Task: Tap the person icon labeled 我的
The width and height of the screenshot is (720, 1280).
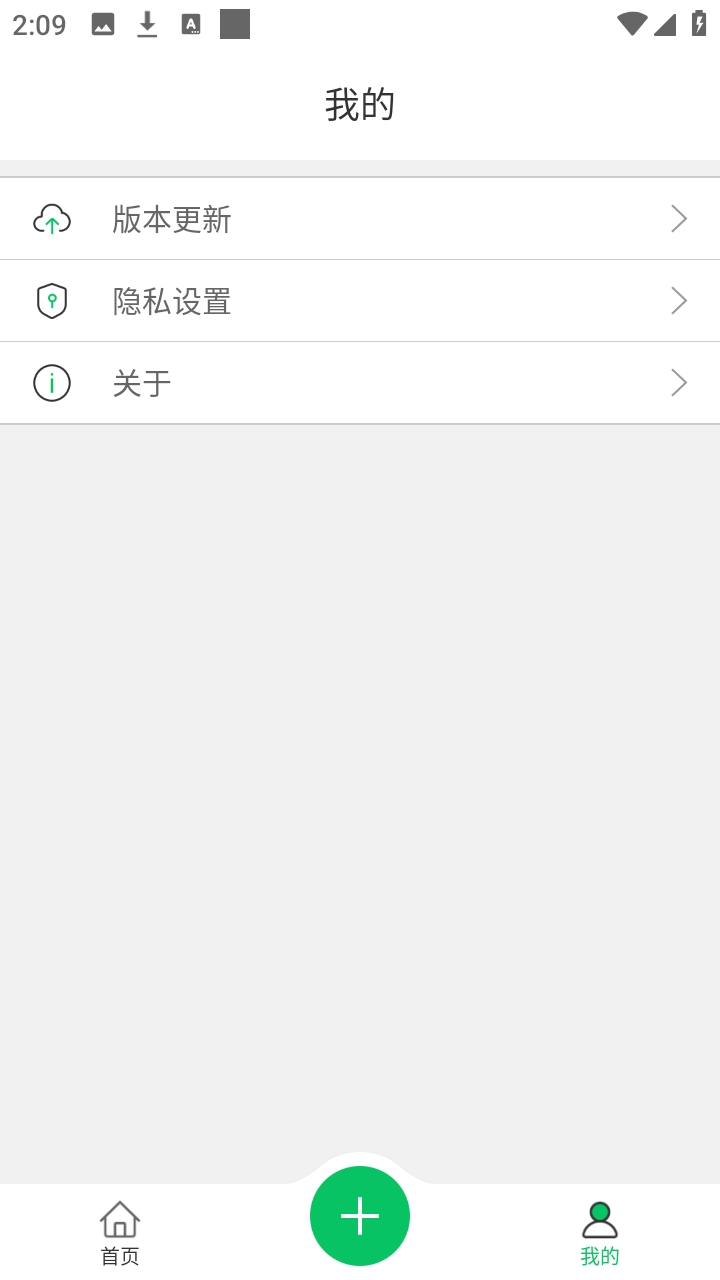Action: coord(600,1215)
